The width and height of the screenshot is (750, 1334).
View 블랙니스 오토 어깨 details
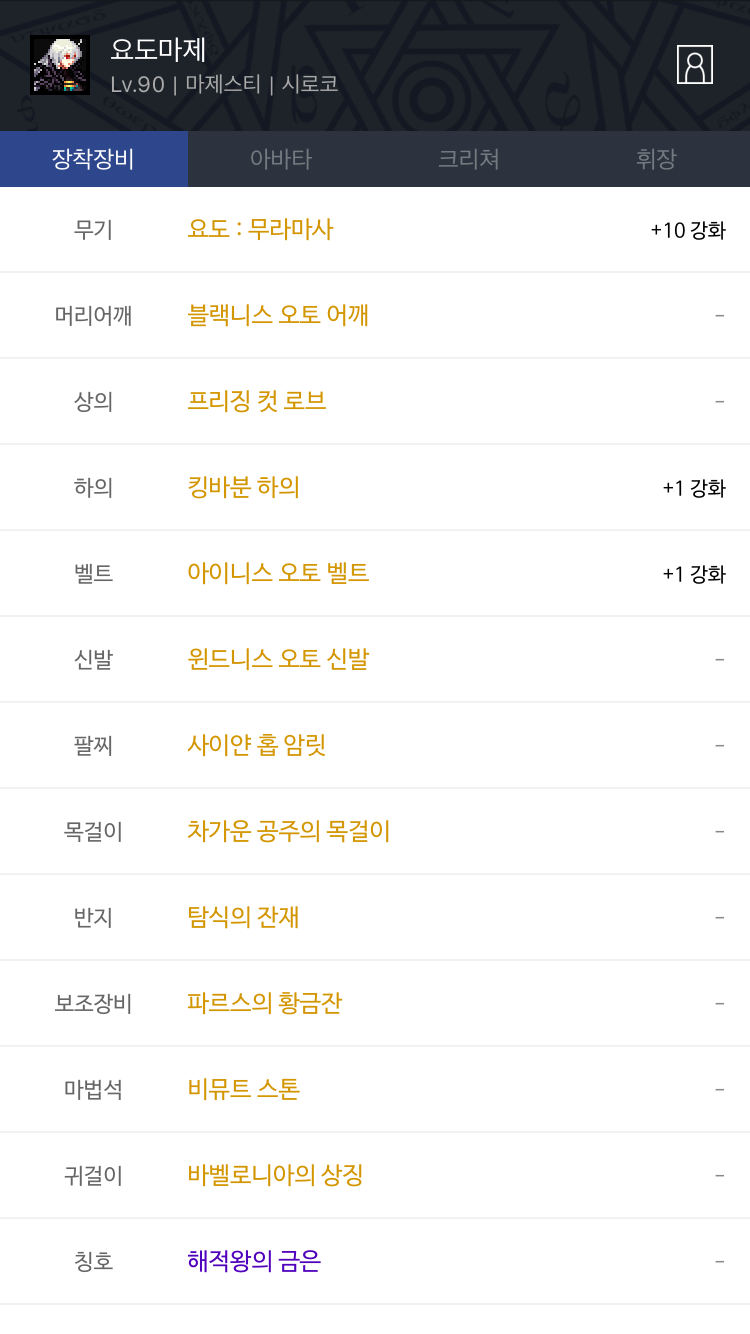tap(375, 315)
